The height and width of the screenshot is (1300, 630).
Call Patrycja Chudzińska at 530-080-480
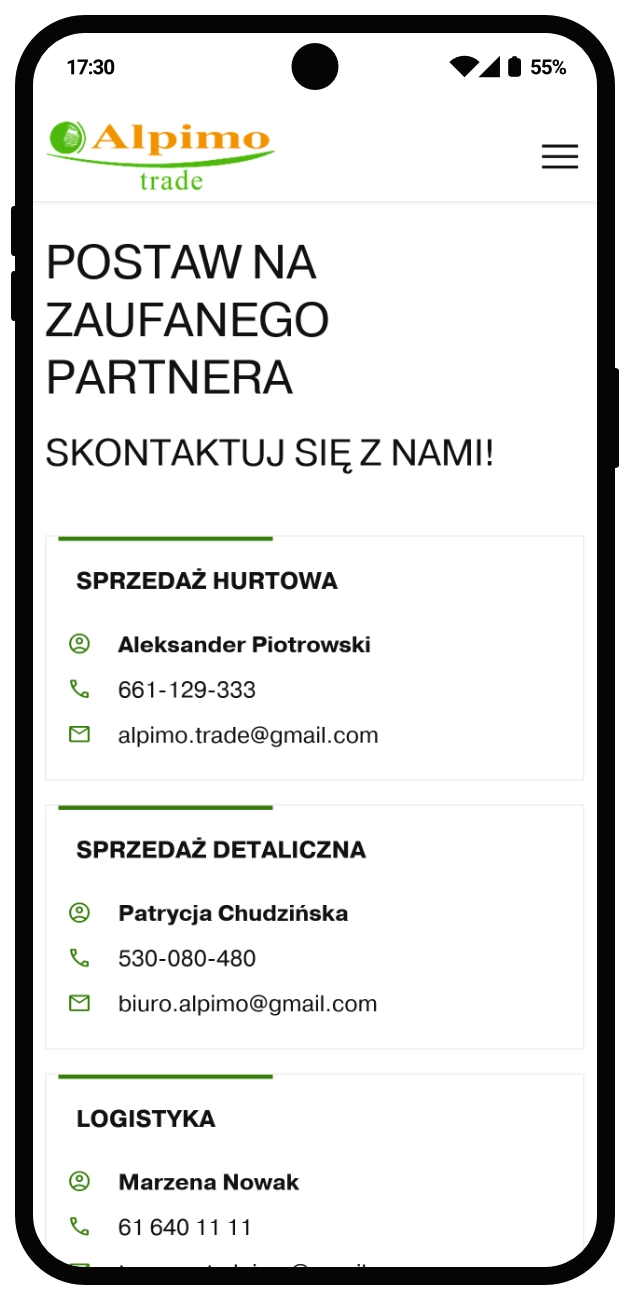[x=187, y=959]
